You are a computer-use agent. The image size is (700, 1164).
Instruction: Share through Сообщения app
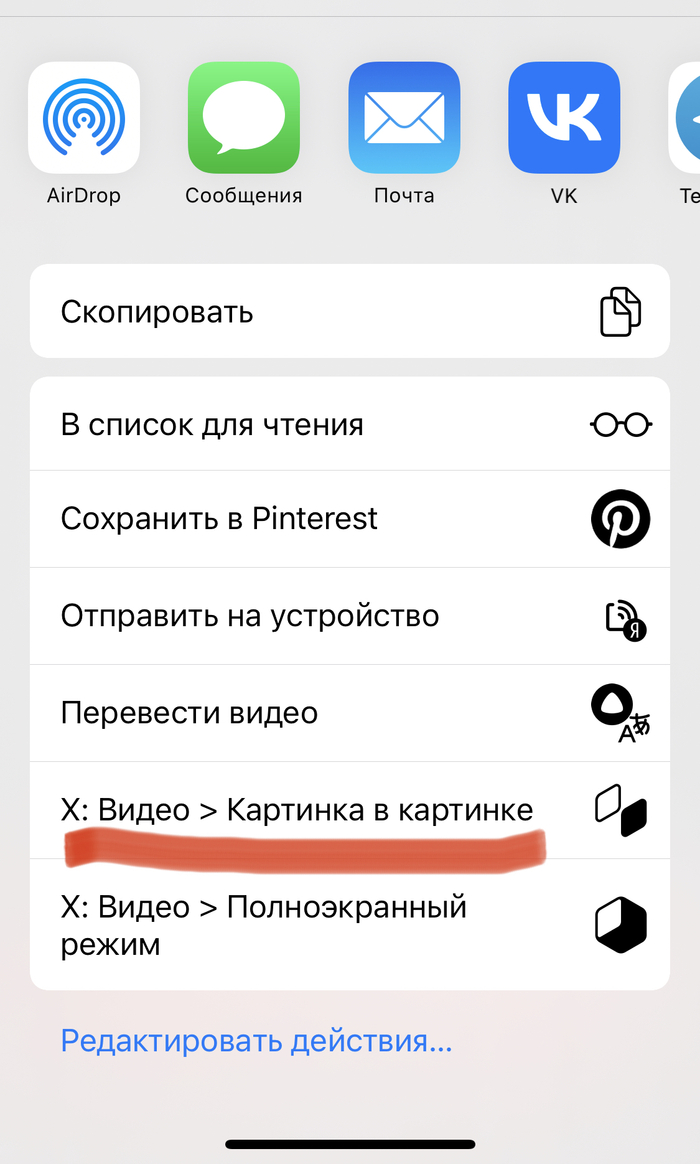pyautogui.click(x=244, y=118)
